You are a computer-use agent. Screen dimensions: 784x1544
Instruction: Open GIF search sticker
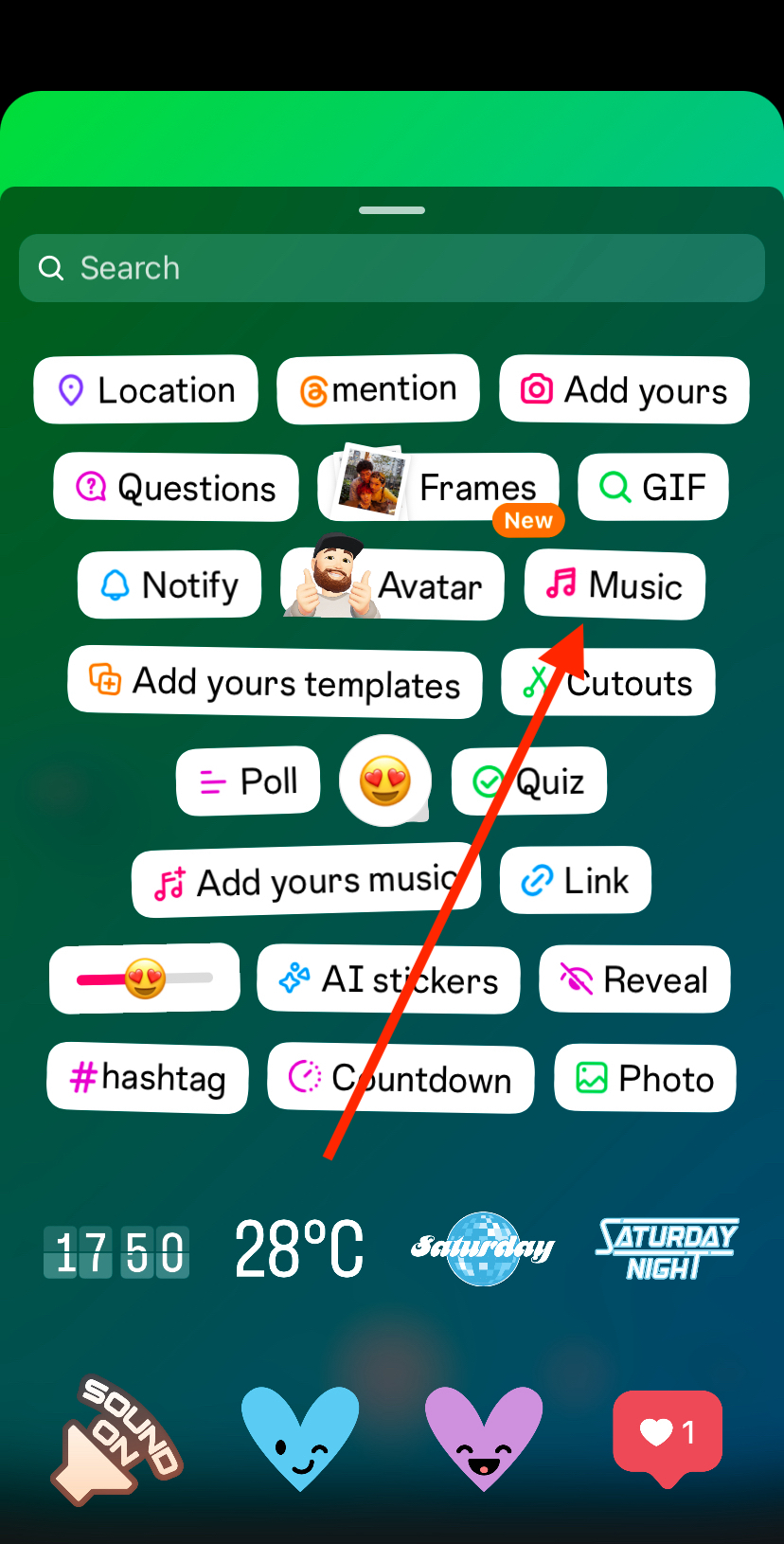(x=652, y=487)
